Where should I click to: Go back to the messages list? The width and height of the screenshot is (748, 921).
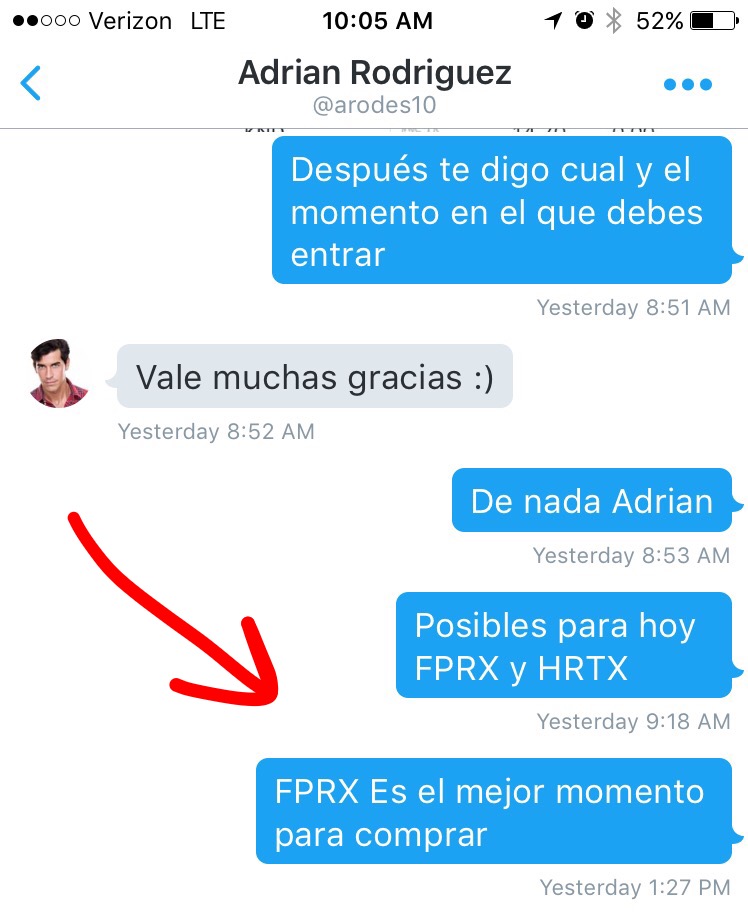[32, 83]
